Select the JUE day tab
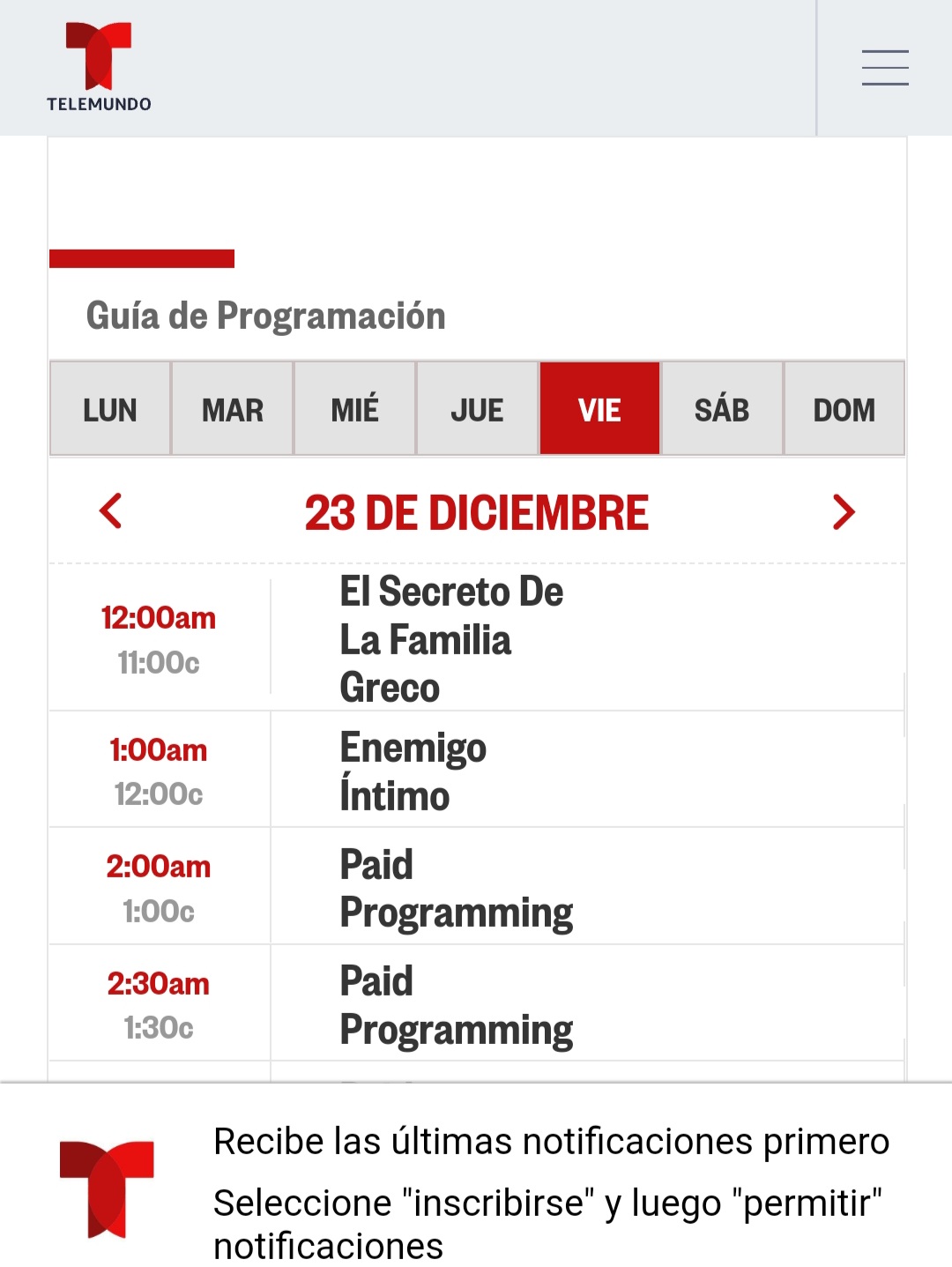 click(x=477, y=409)
